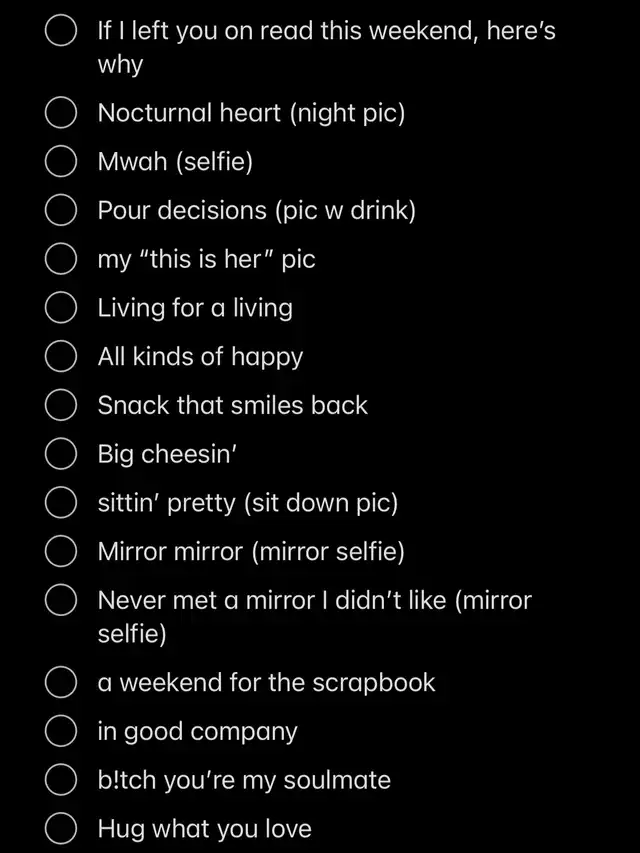
Task: Check off "If I left you on read this weekend"
Action: pos(62,33)
